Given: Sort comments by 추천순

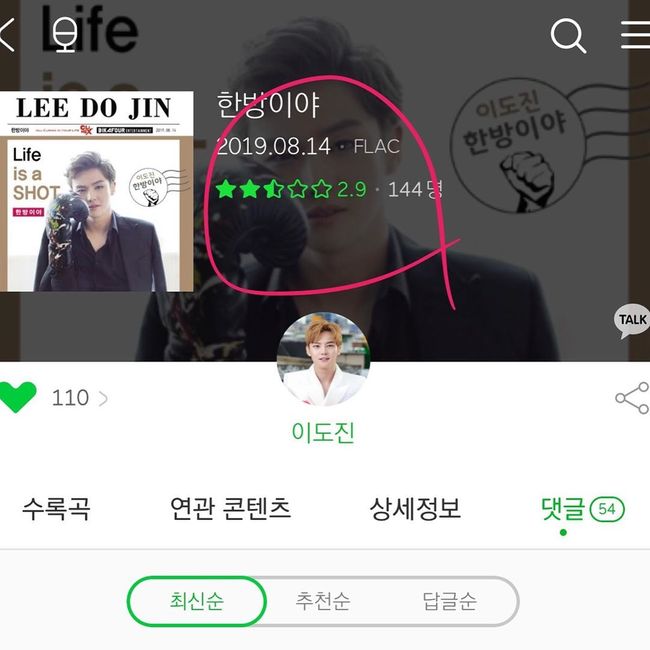Looking at the screenshot, I should (322, 602).
